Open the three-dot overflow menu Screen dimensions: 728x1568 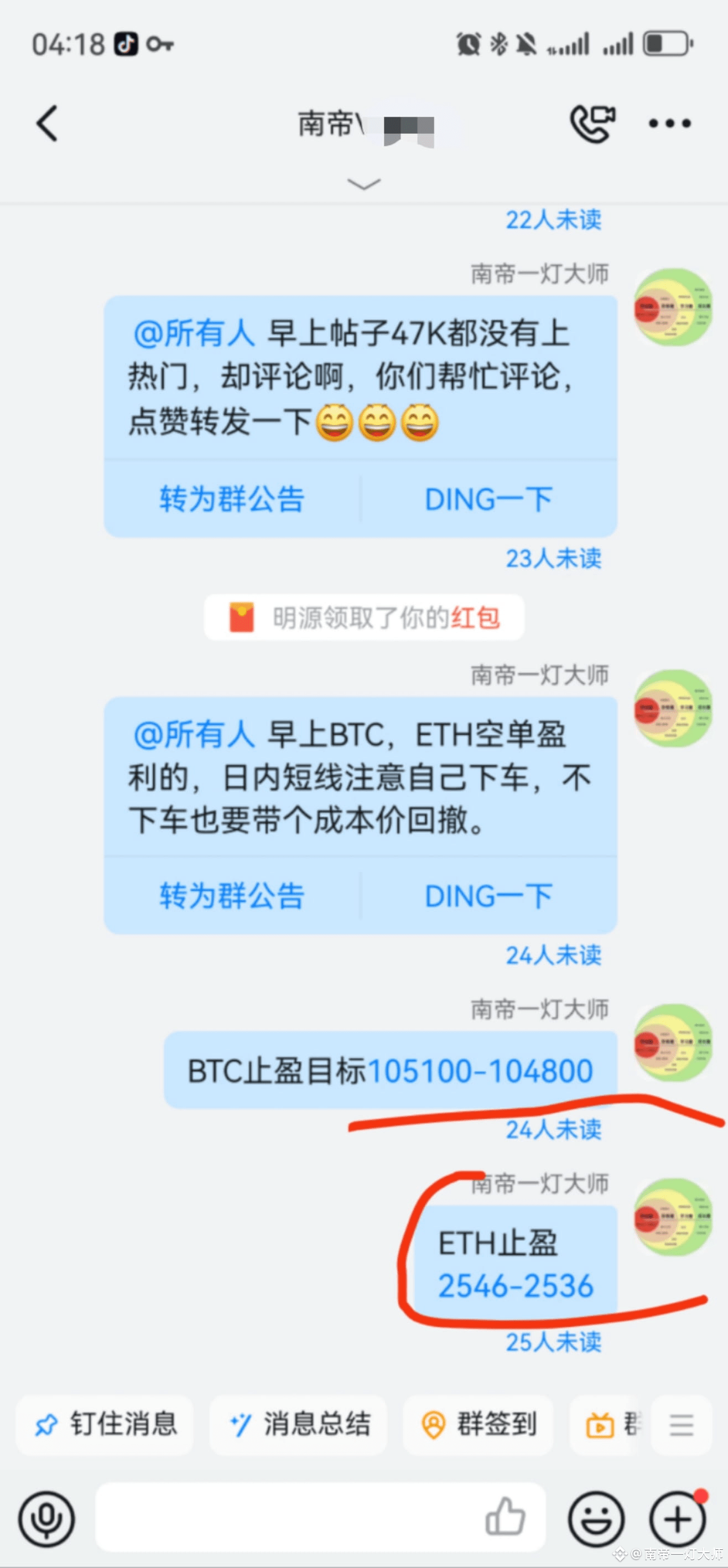click(669, 123)
